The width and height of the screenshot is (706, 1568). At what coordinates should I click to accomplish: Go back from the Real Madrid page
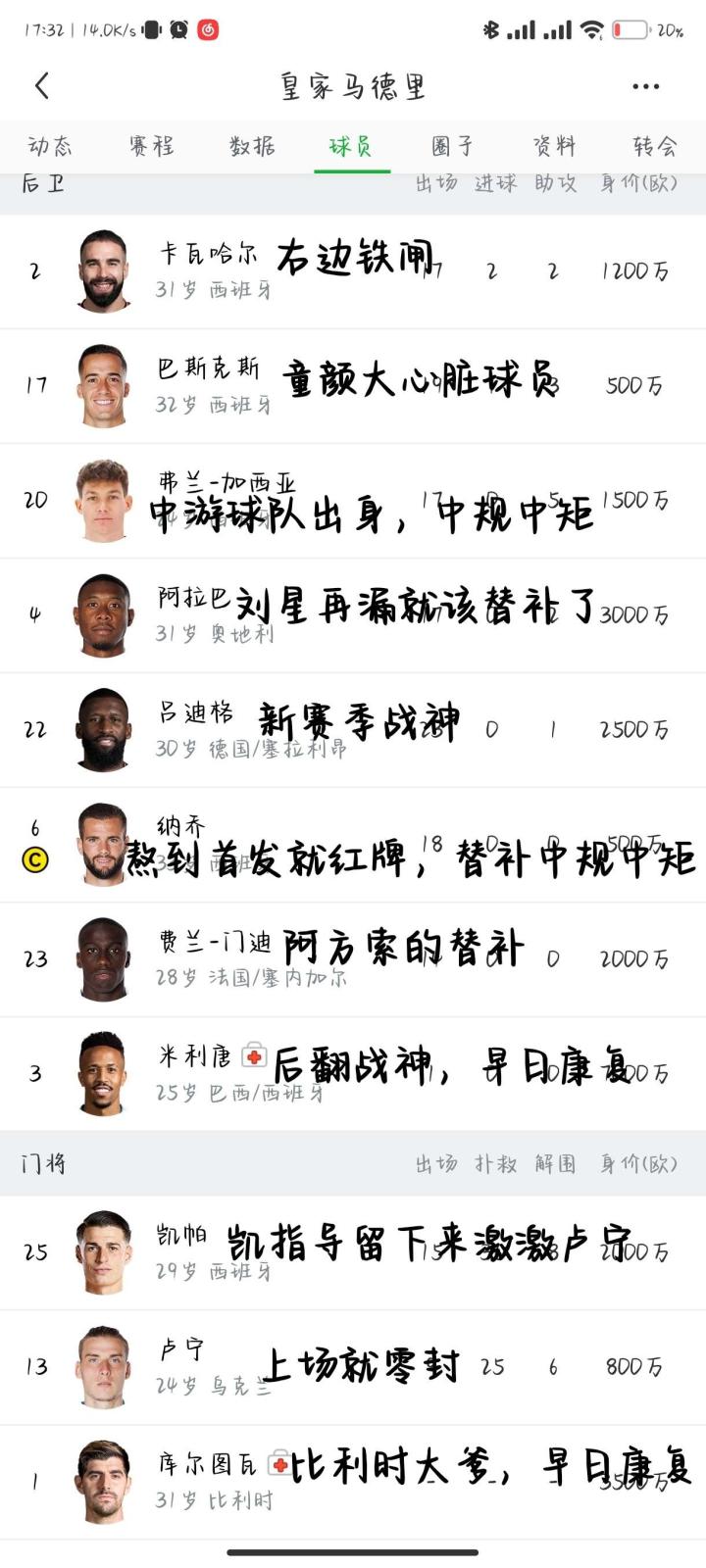tap(42, 86)
